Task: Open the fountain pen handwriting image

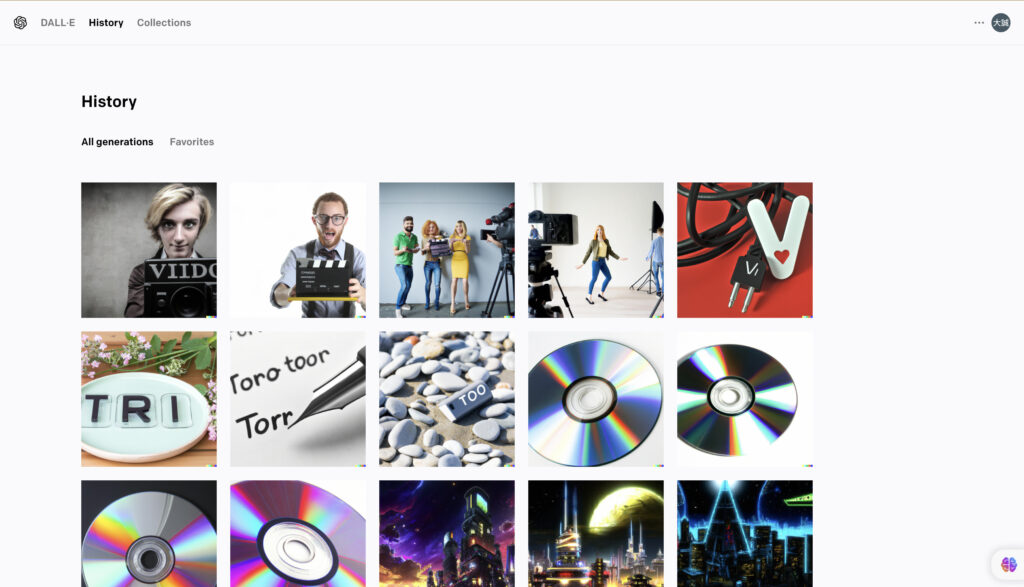Action: (298, 399)
